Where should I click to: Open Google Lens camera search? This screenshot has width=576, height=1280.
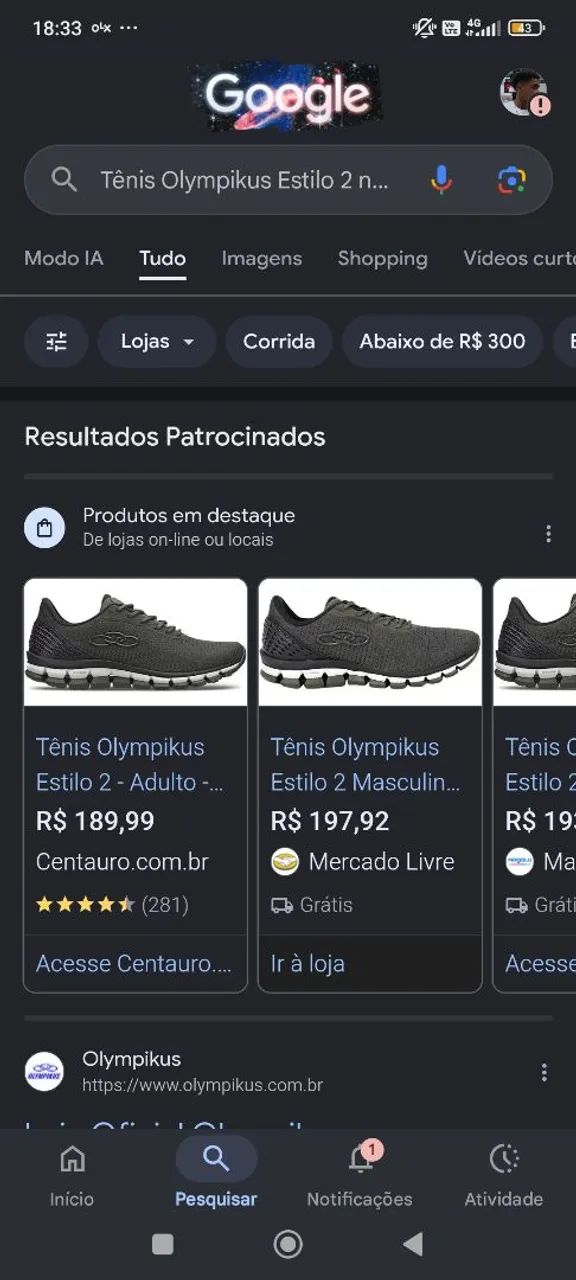[x=511, y=180]
